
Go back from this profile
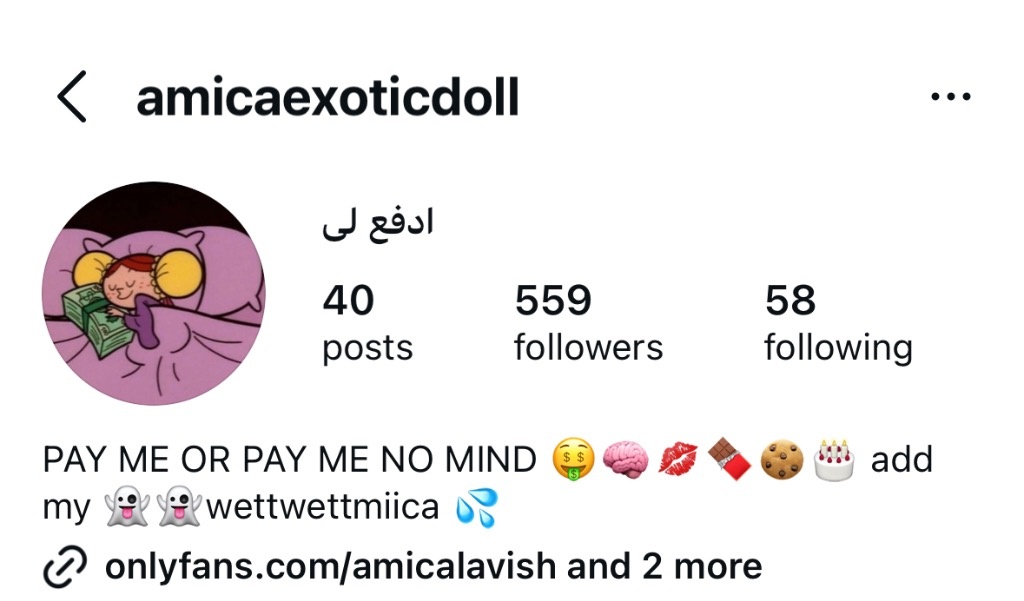[71, 98]
